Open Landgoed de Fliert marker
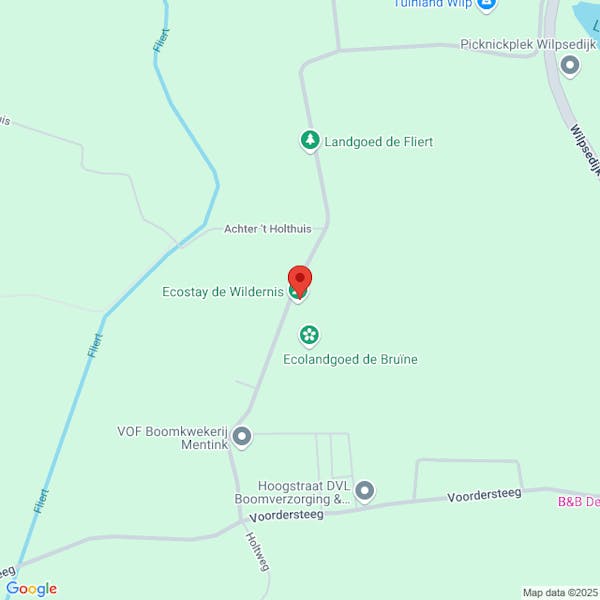Viewport: 600px width, 600px height. pyautogui.click(x=310, y=141)
